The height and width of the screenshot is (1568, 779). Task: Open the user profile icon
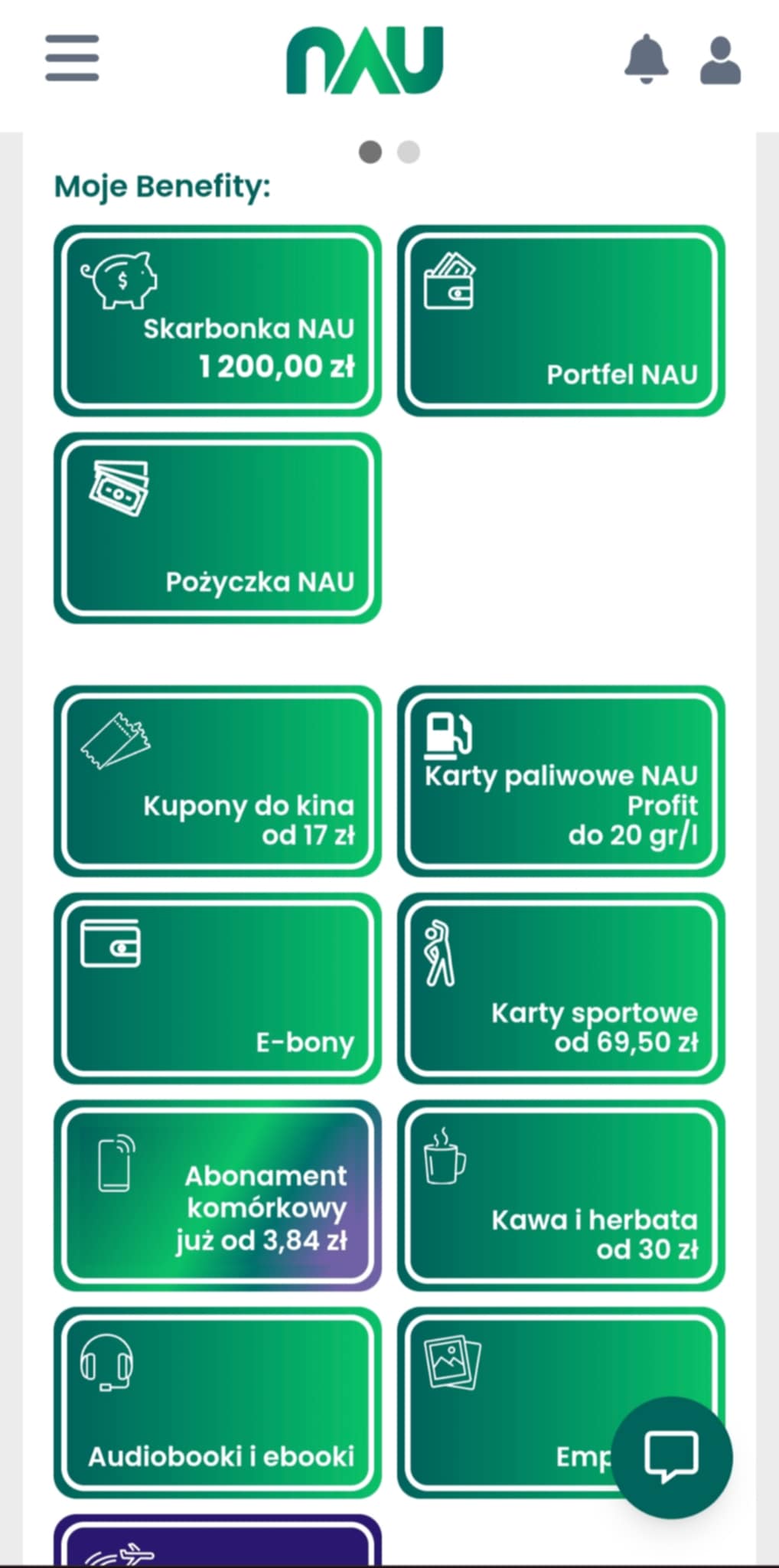click(720, 60)
